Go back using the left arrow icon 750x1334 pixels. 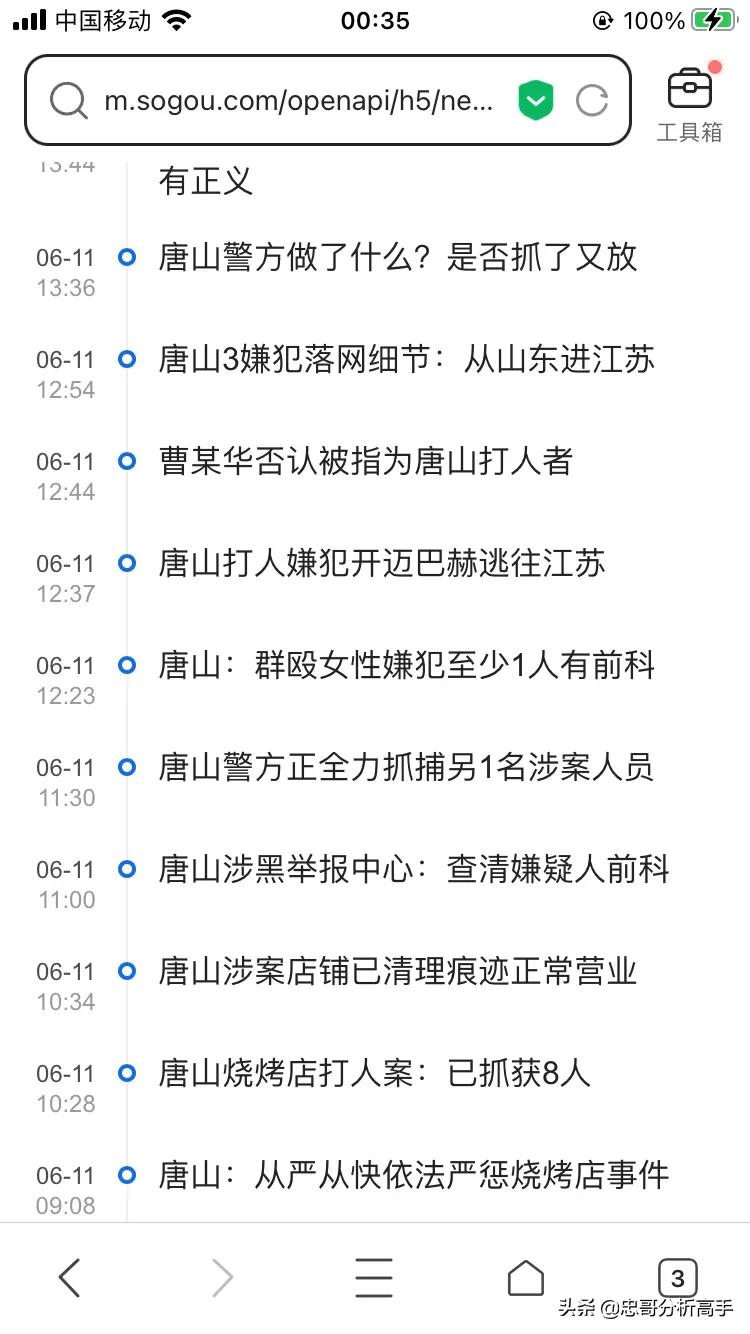[70, 1277]
